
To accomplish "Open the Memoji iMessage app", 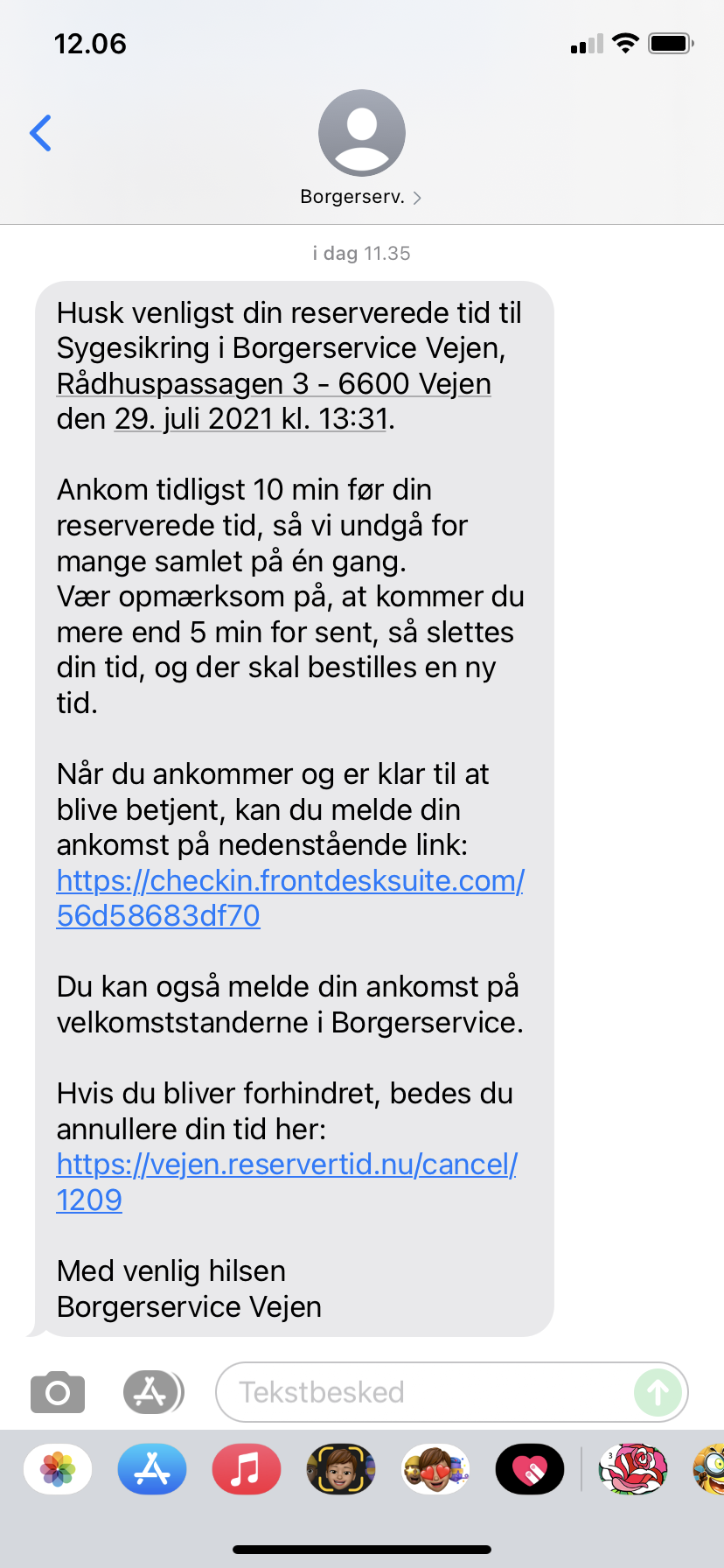I will [341, 1469].
